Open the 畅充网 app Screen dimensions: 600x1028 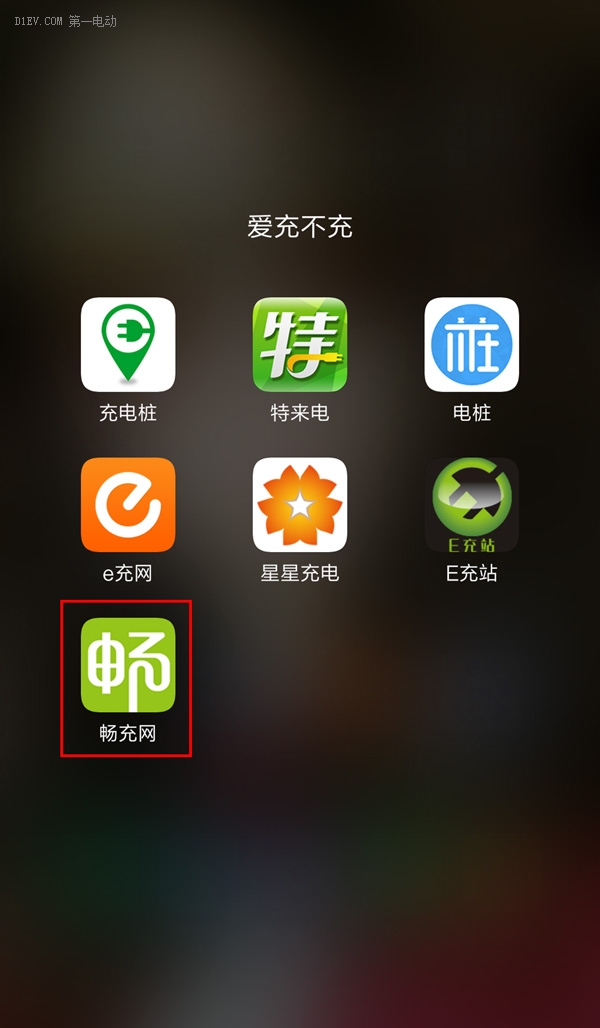[128, 665]
